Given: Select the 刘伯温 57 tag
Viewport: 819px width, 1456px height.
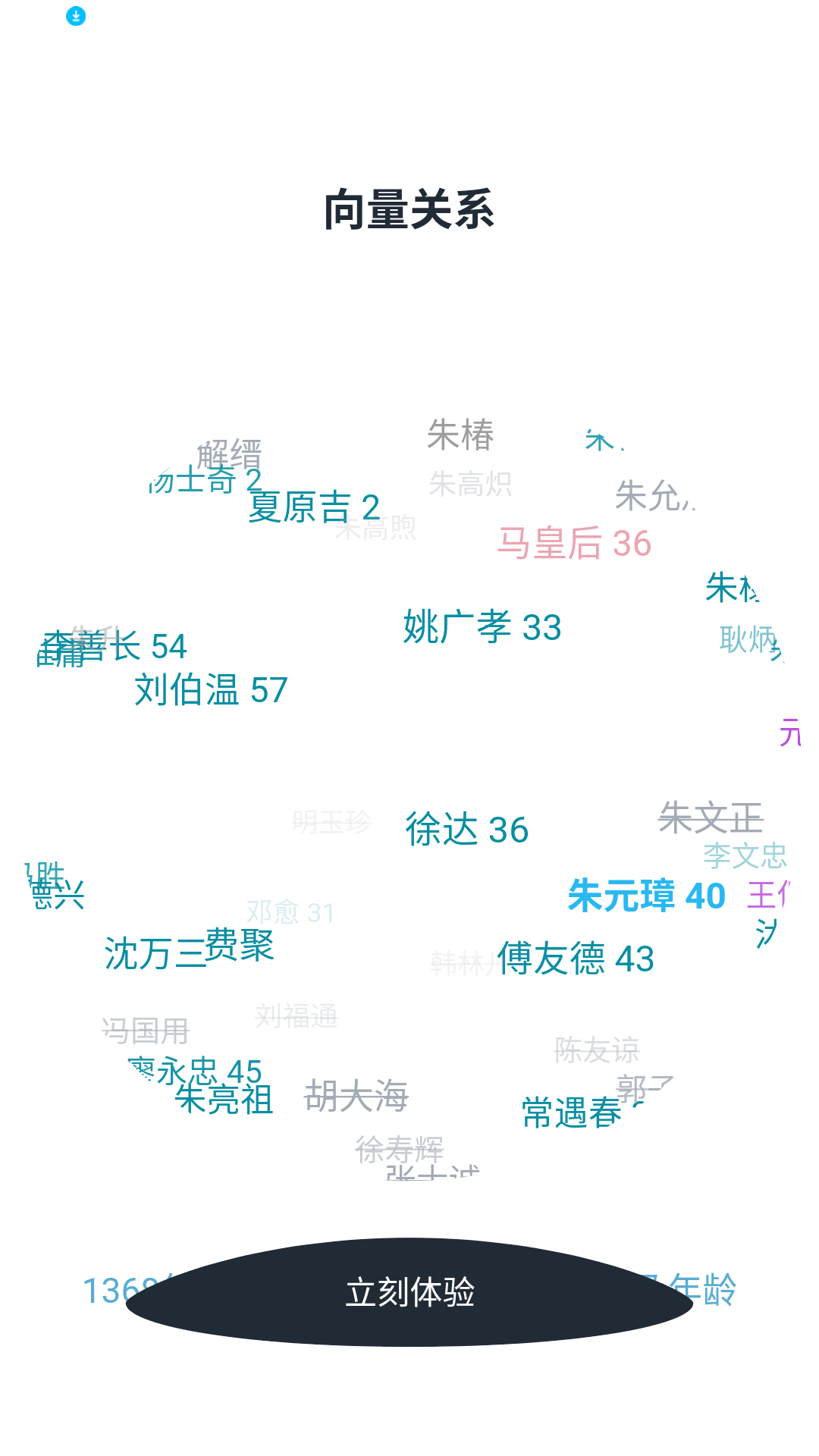Looking at the screenshot, I should [x=211, y=690].
